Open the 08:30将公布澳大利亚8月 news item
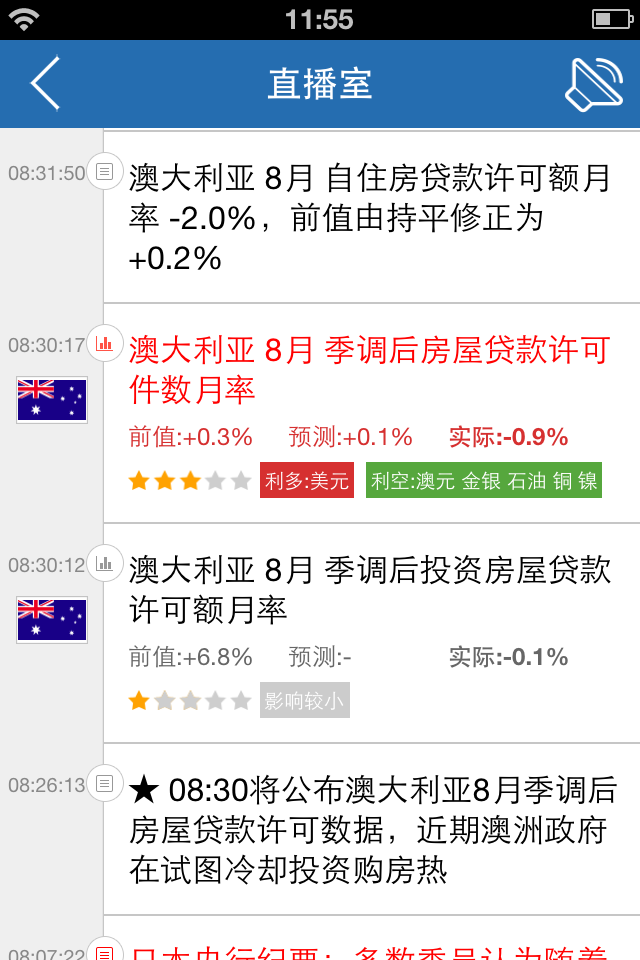 point(370,830)
